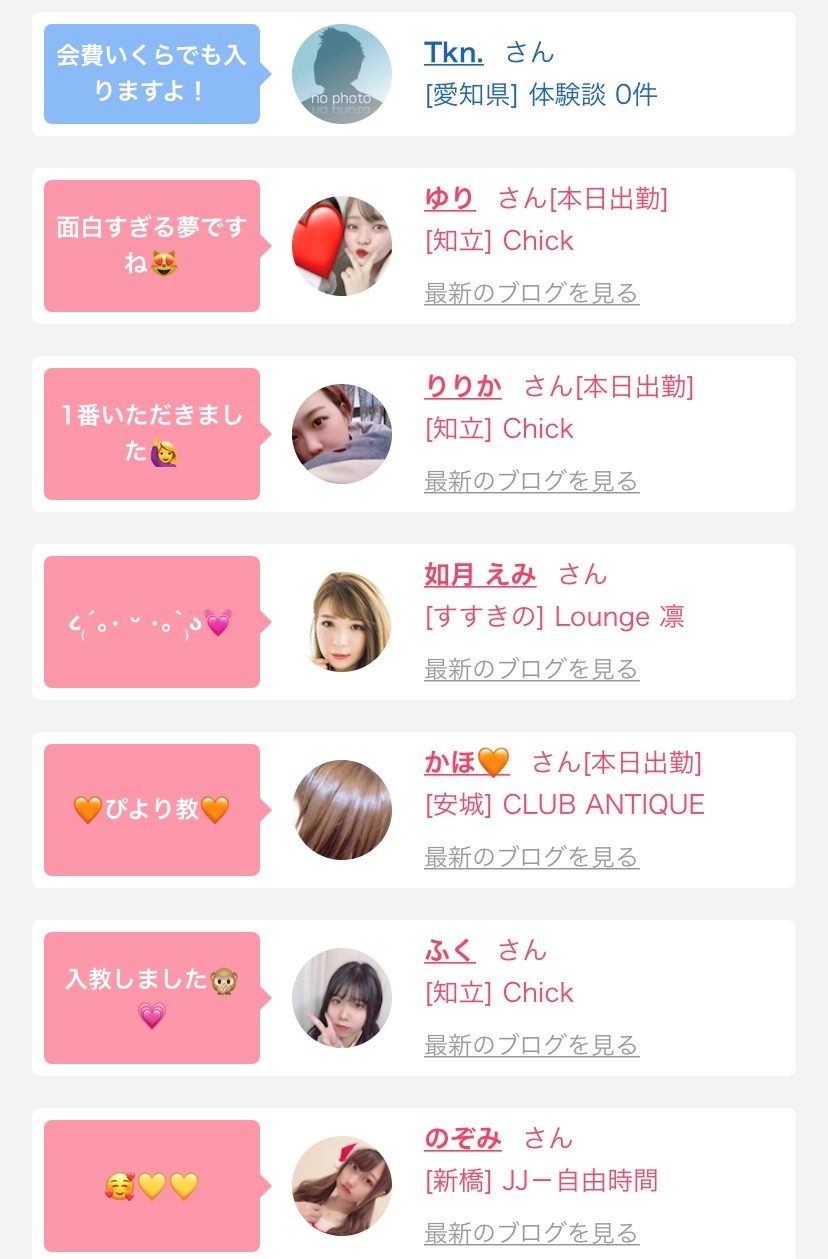The height and width of the screenshot is (1259, 828).
Task: Tap Tkn.'s no-photo avatar
Action: 342,74
